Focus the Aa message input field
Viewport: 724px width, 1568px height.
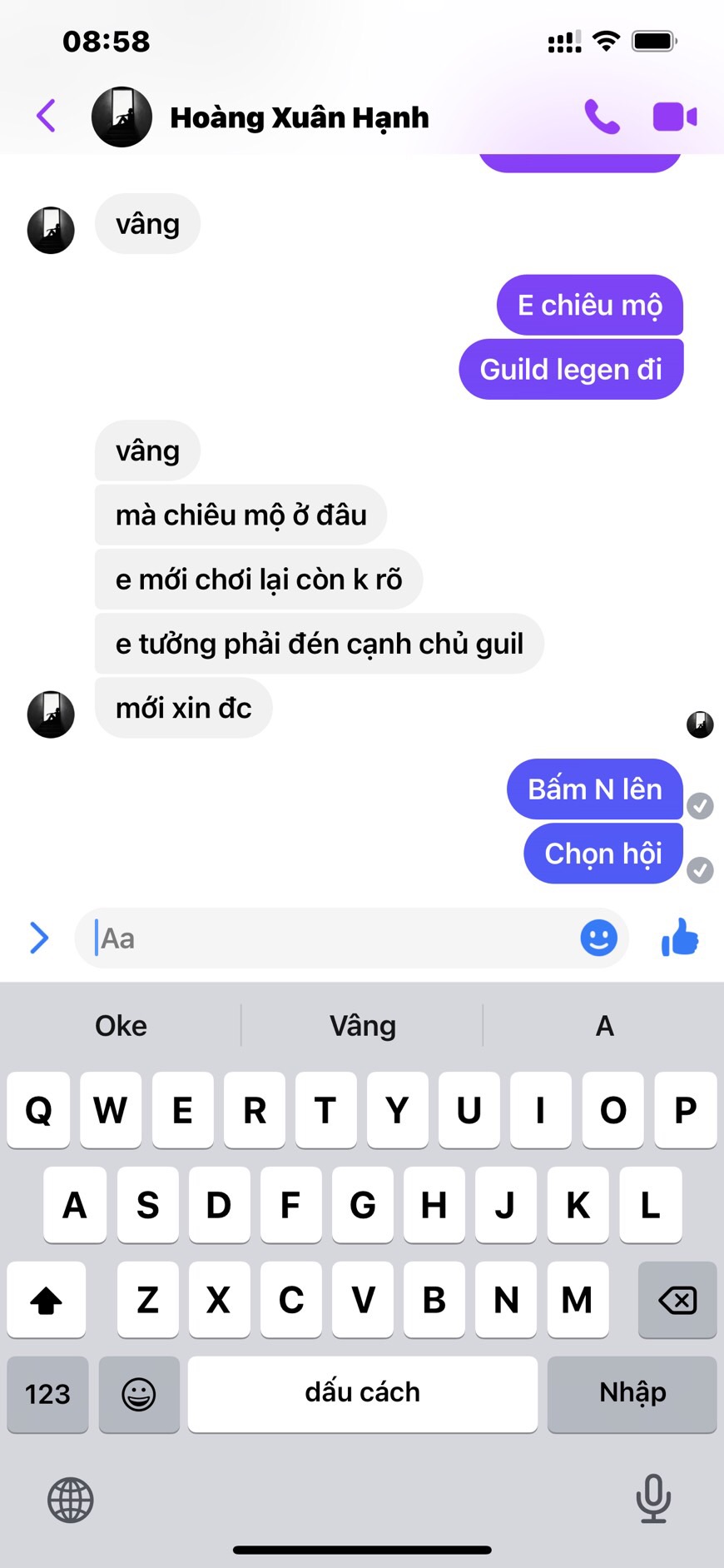pos(333,938)
